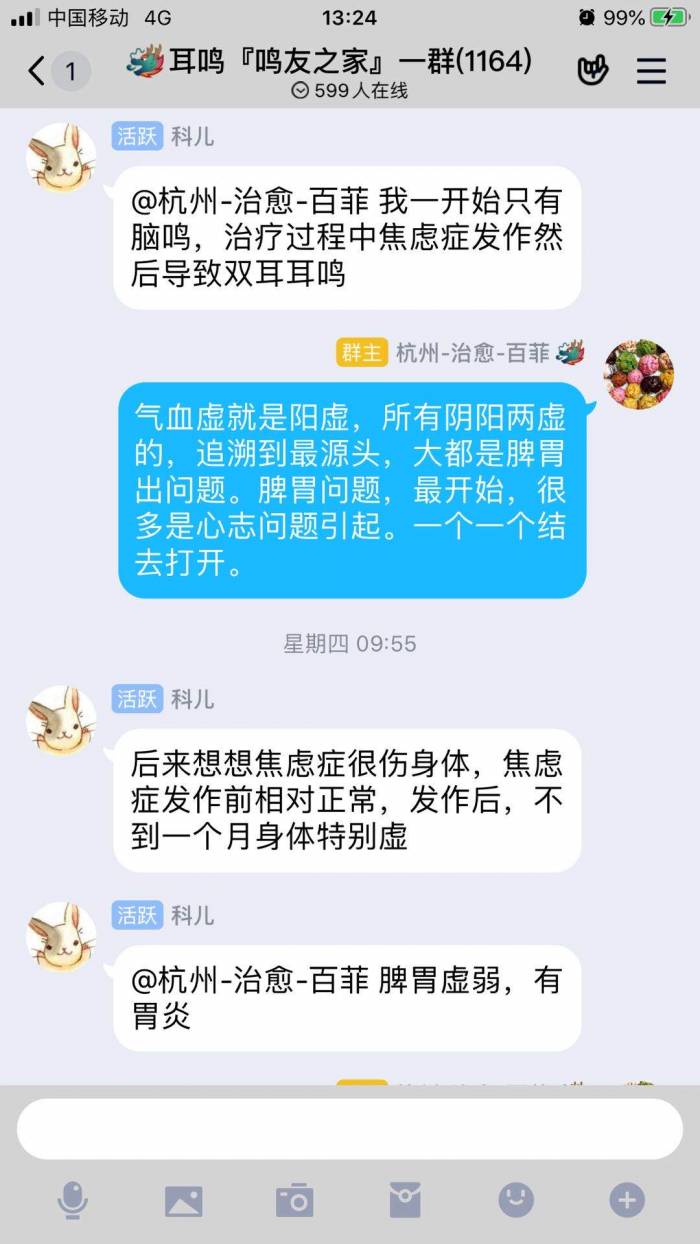
Task: Open the red envelope icon
Action: point(405,1200)
